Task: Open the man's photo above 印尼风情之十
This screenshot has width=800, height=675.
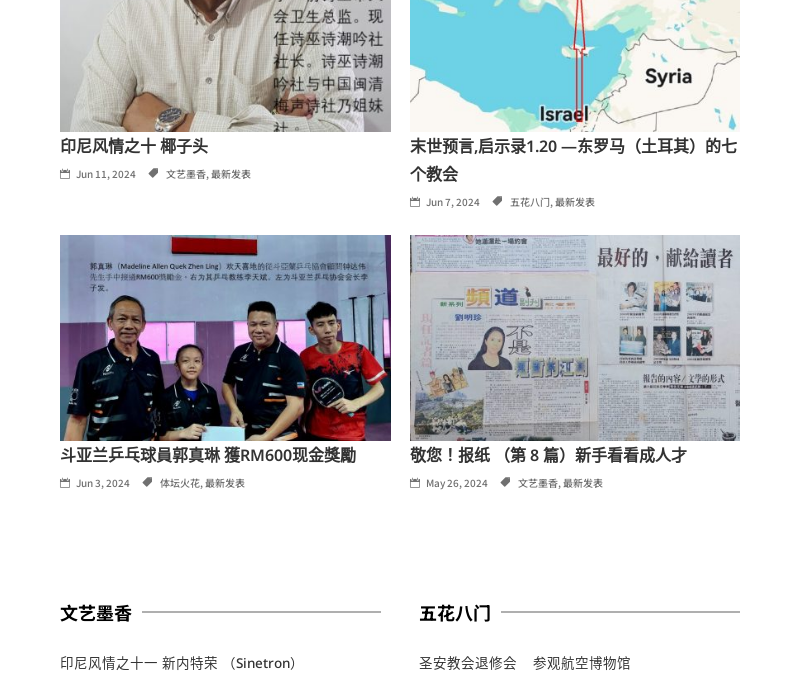Action: 225,65
